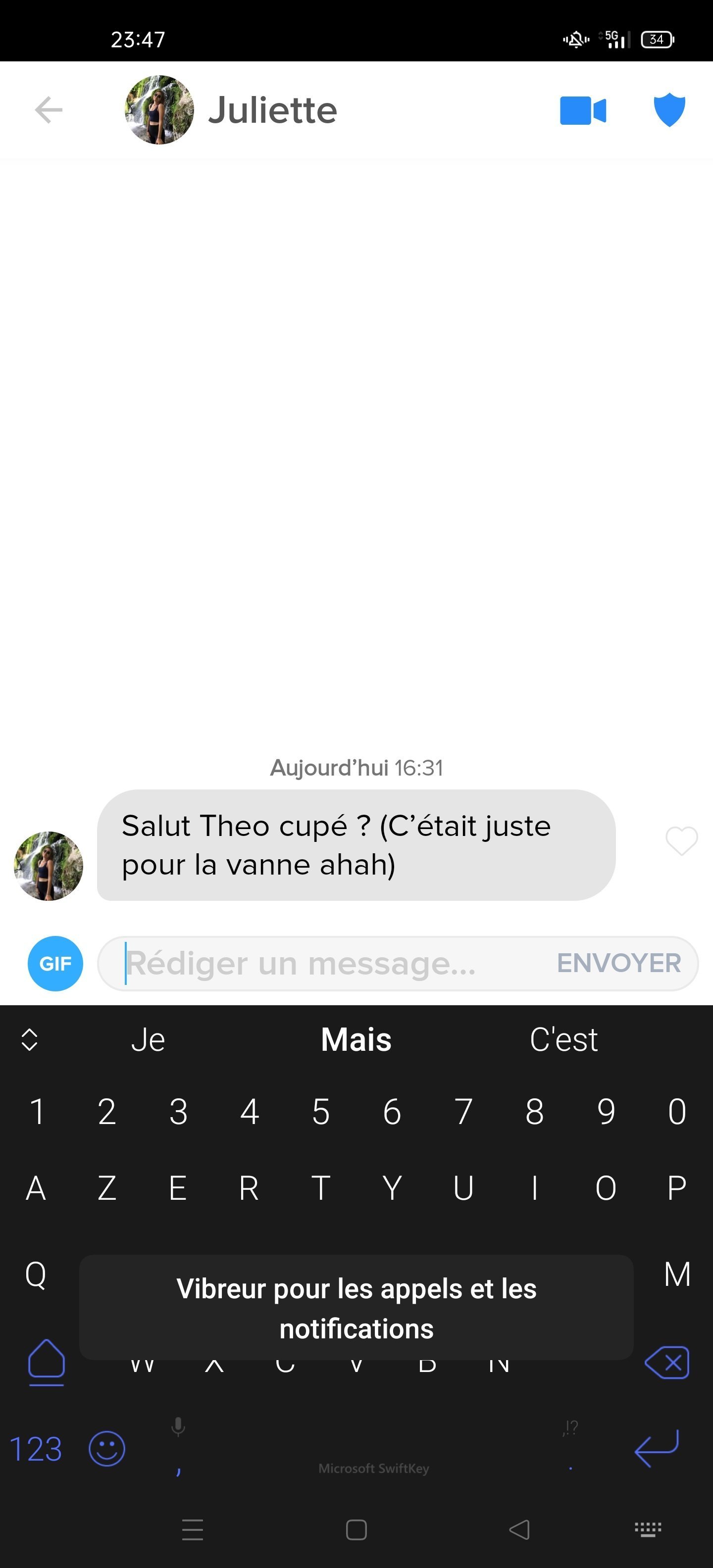Open the blue safety shield
Image resolution: width=713 pixels, height=1568 pixels.
click(669, 110)
